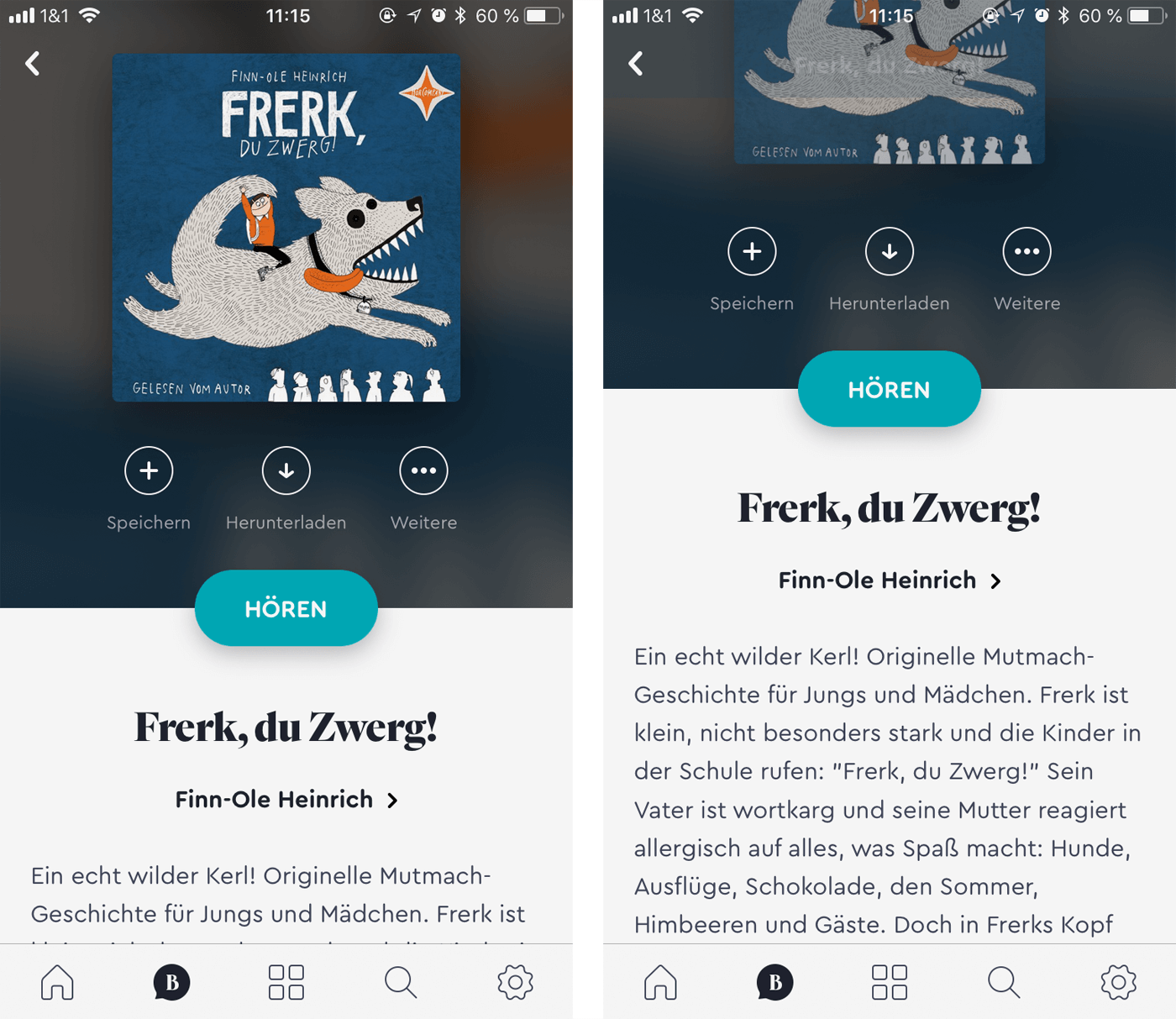This screenshot has width=1176, height=1019.
Task: Open the search tab in full-cover view
Action: coord(400,982)
